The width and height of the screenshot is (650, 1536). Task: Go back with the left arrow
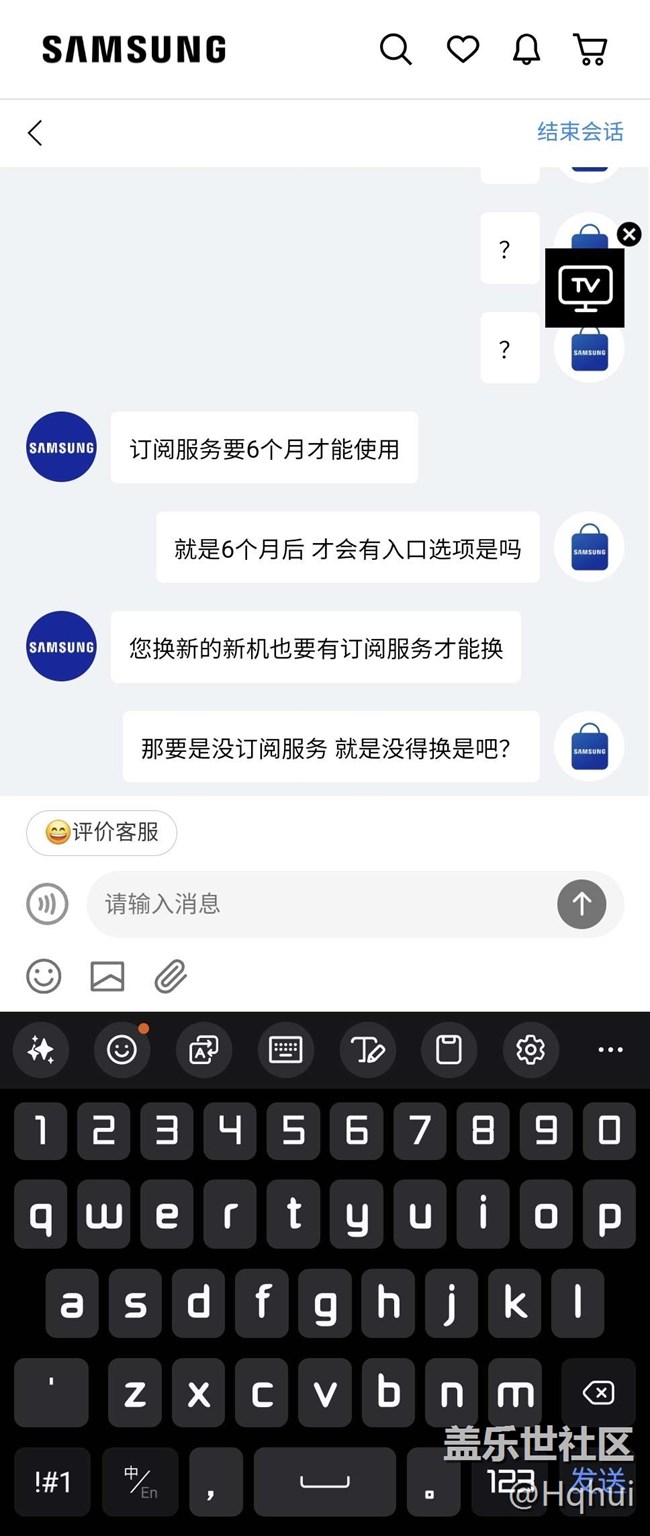[x=35, y=133]
